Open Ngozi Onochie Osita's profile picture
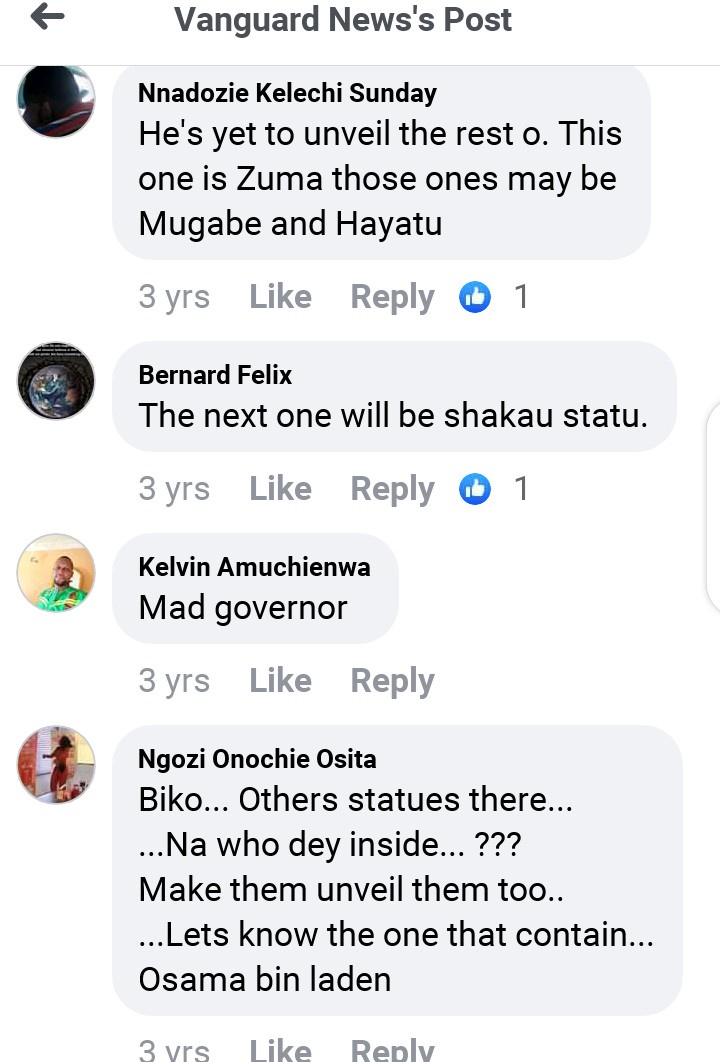The image size is (720, 1062). coord(56,764)
